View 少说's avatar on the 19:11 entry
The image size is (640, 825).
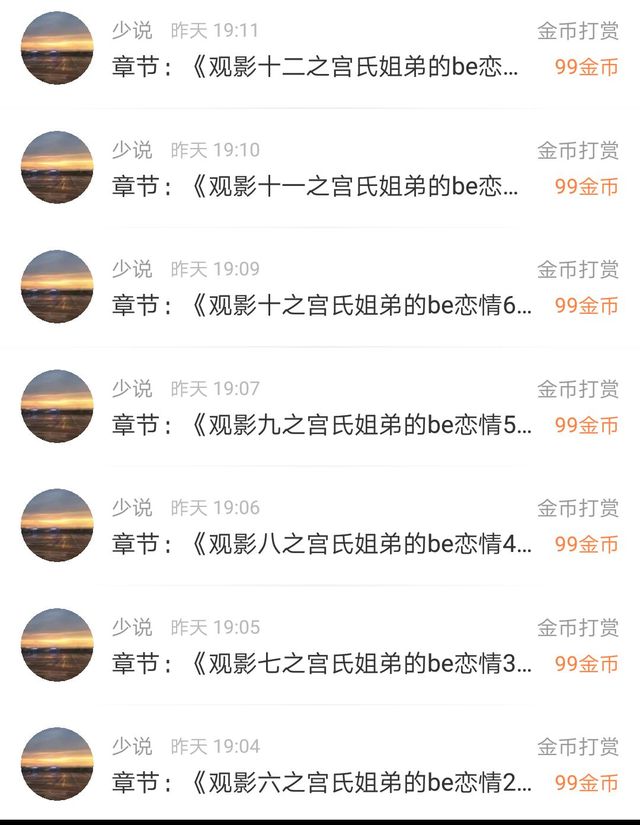57,48
